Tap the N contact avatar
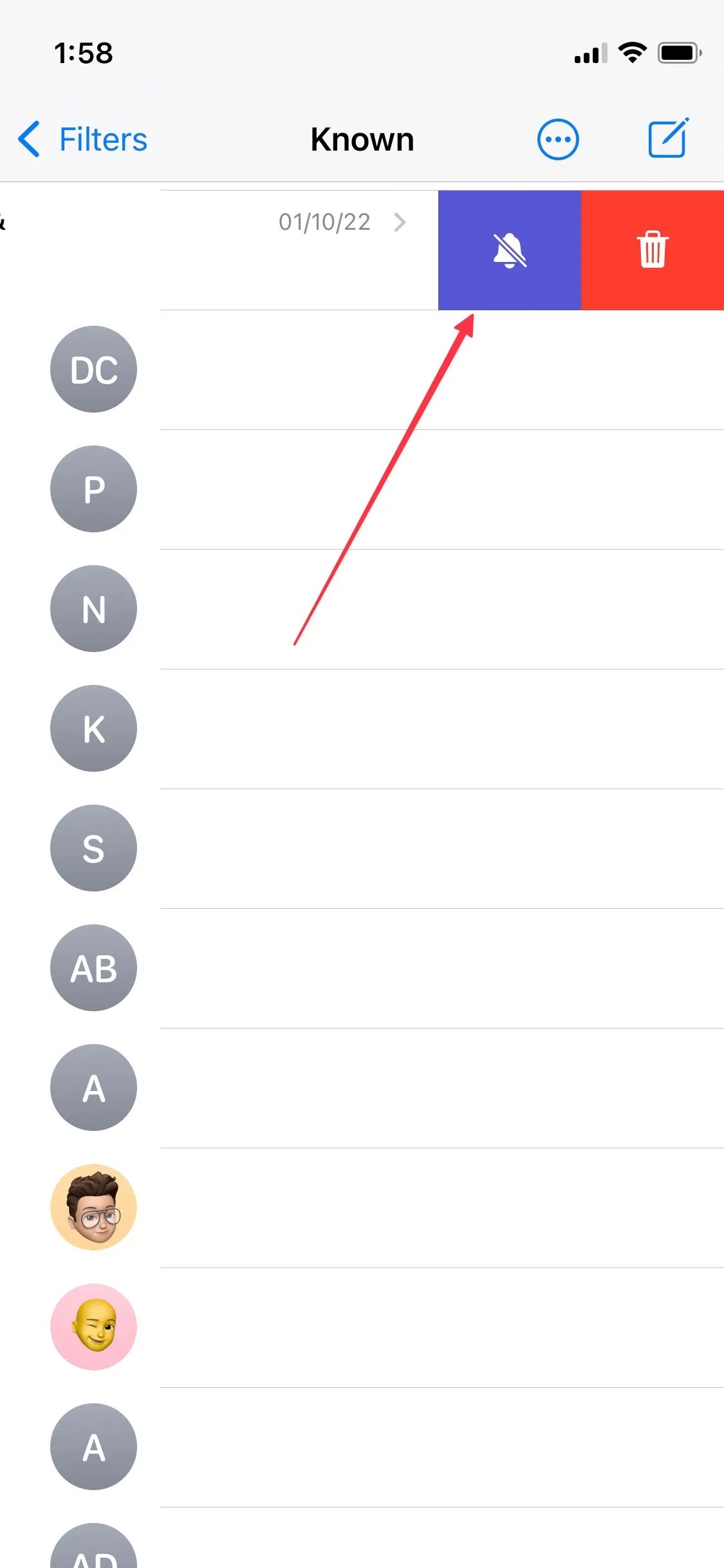The image size is (724, 1568). 93,609
